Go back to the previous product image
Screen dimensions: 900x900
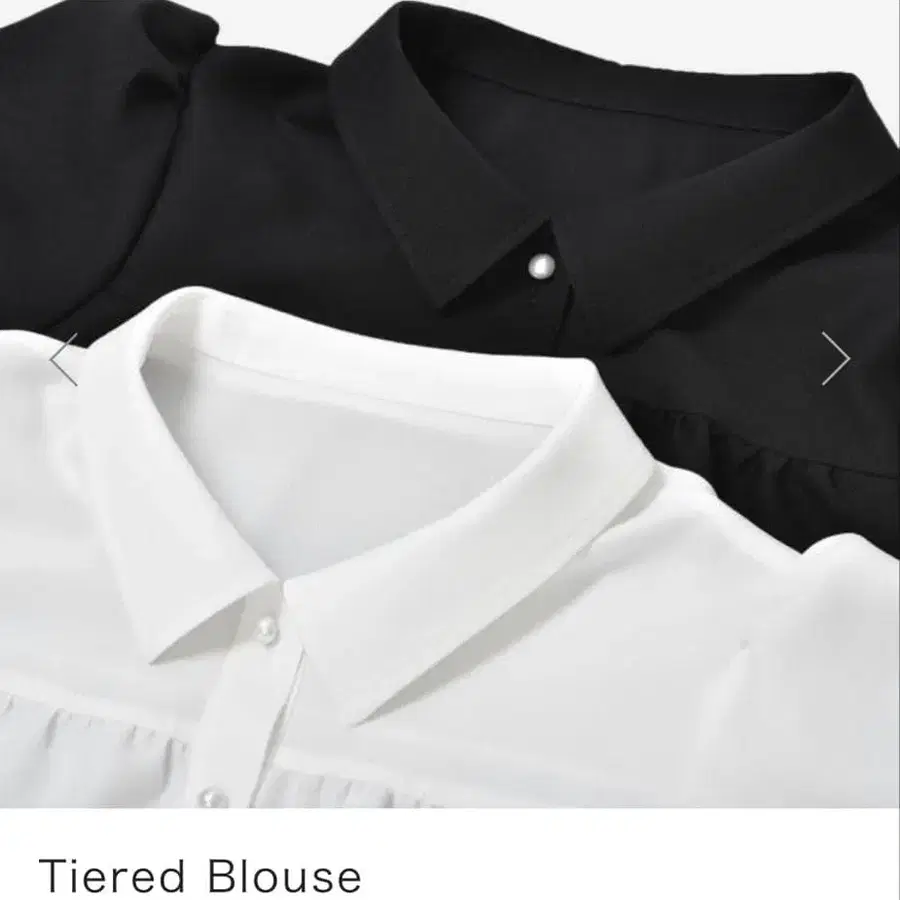coord(65,358)
